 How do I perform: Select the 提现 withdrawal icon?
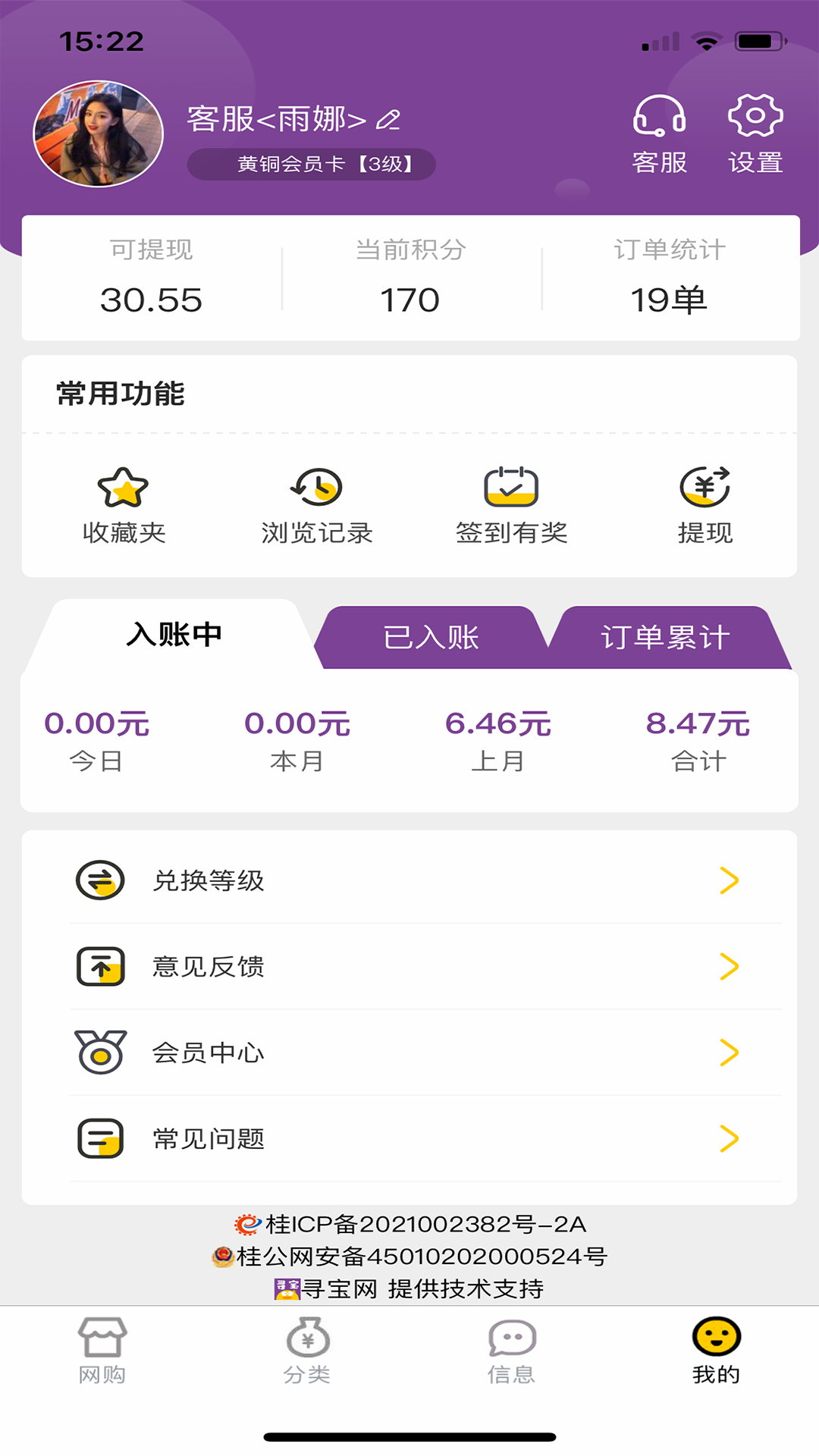(705, 489)
